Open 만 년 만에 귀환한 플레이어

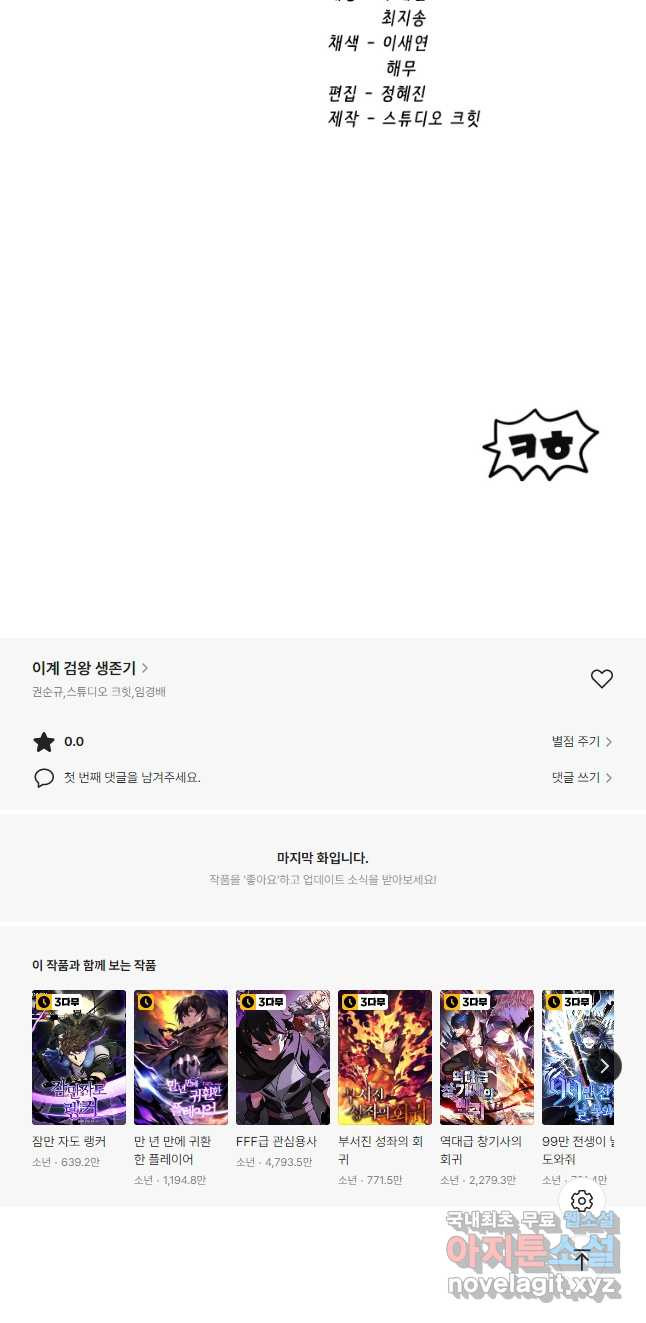coord(181,1058)
